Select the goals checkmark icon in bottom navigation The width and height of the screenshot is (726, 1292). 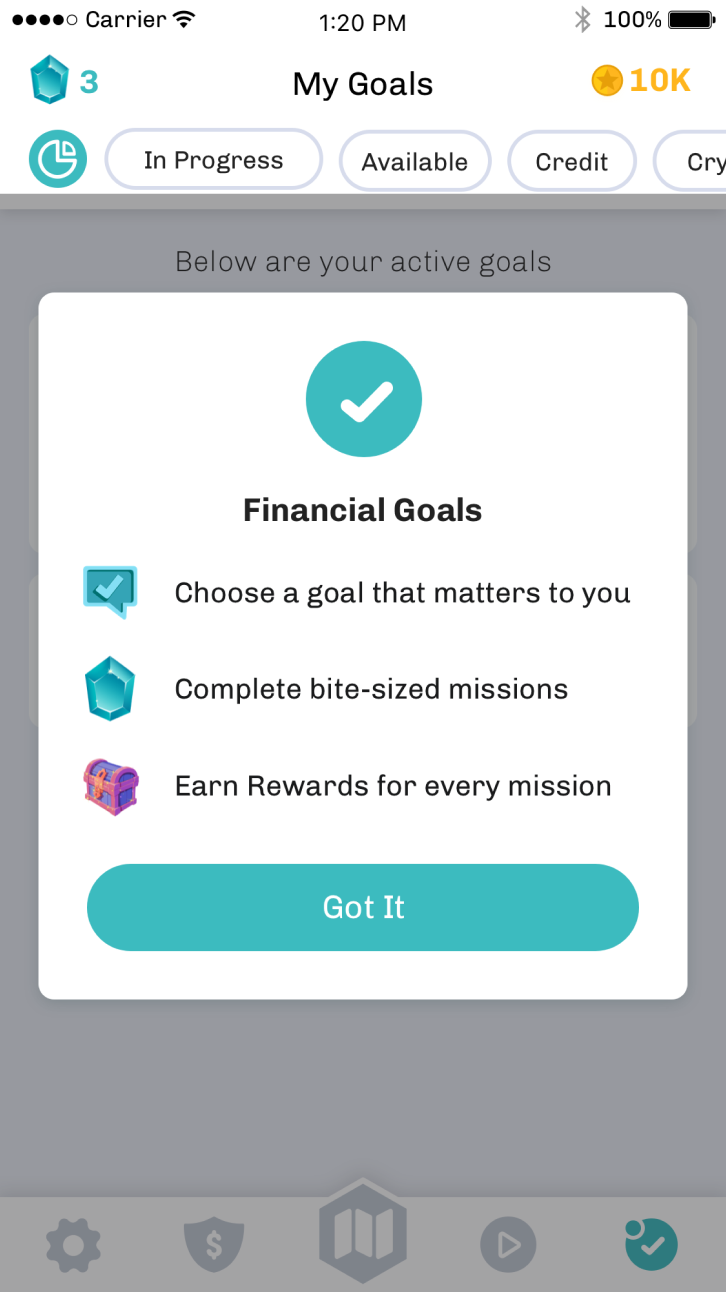point(651,1244)
